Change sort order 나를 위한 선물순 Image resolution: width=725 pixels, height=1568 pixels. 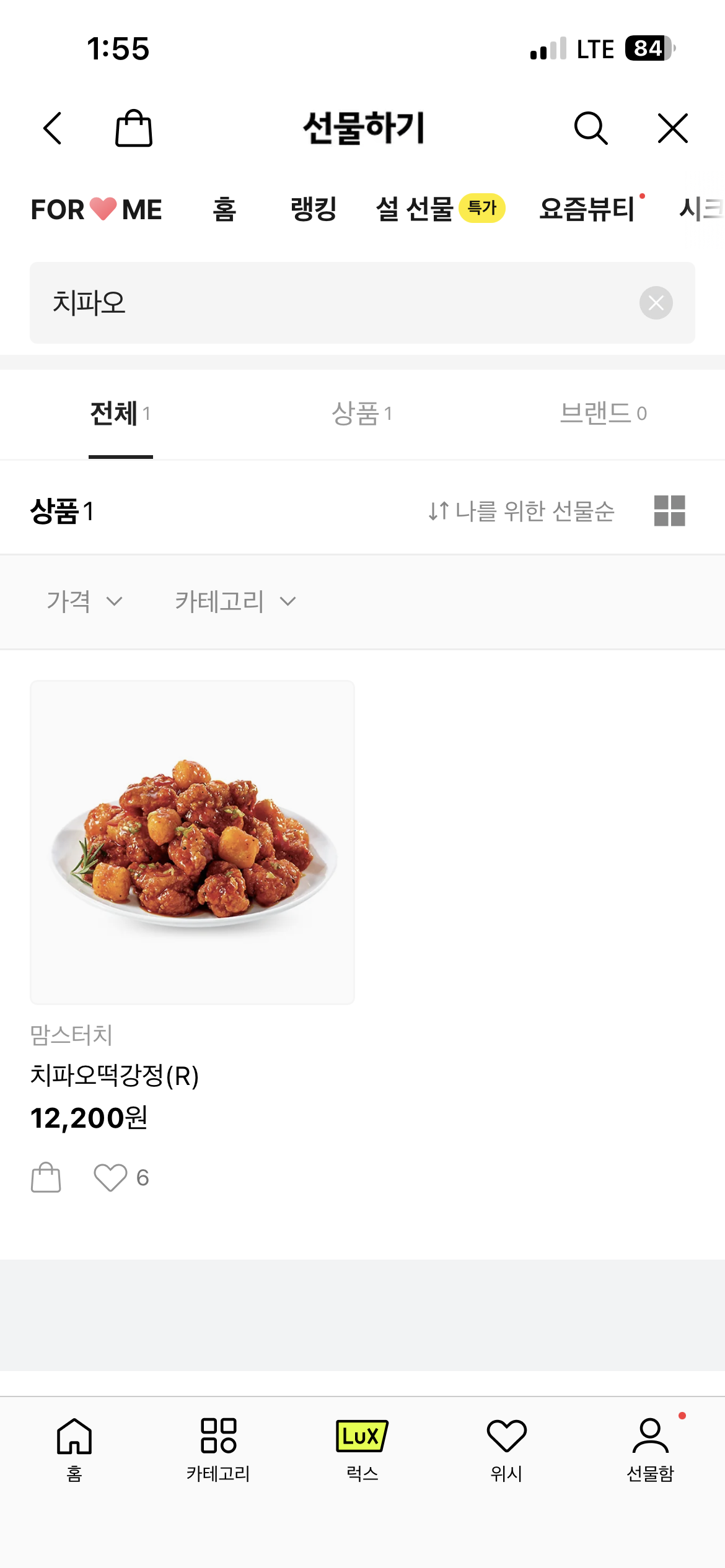(x=521, y=511)
